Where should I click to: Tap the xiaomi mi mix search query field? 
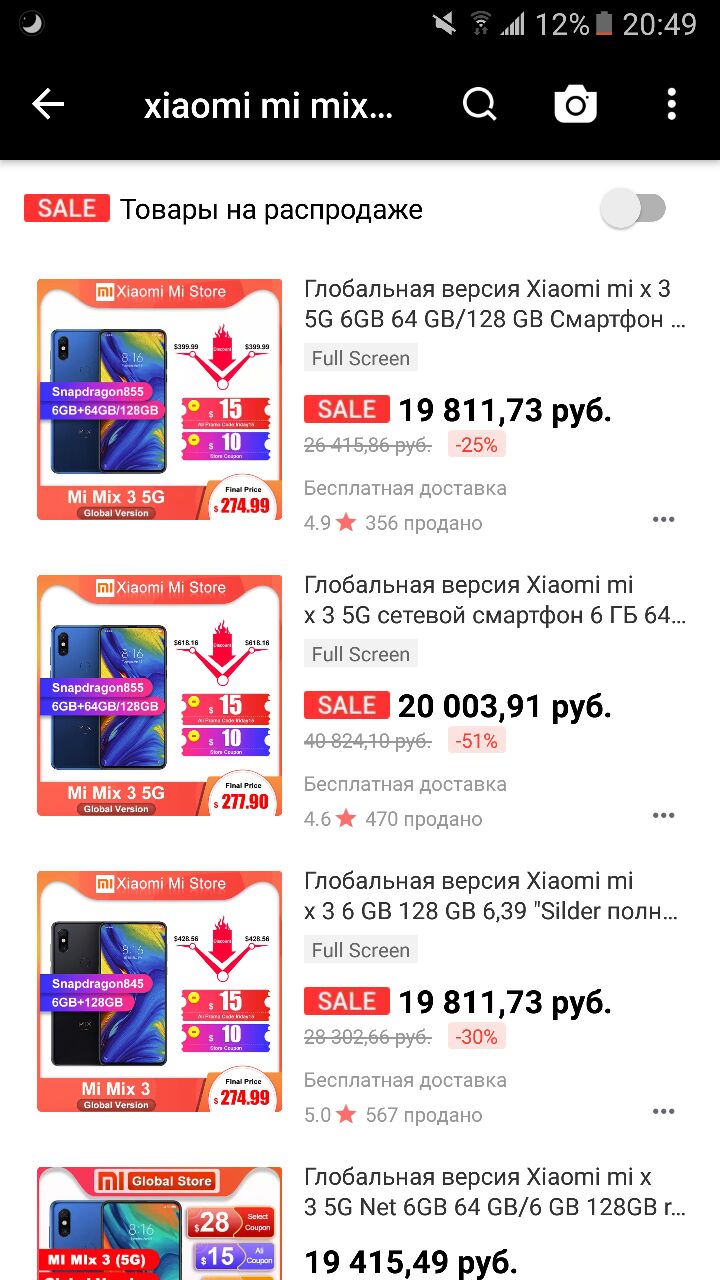click(x=269, y=105)
